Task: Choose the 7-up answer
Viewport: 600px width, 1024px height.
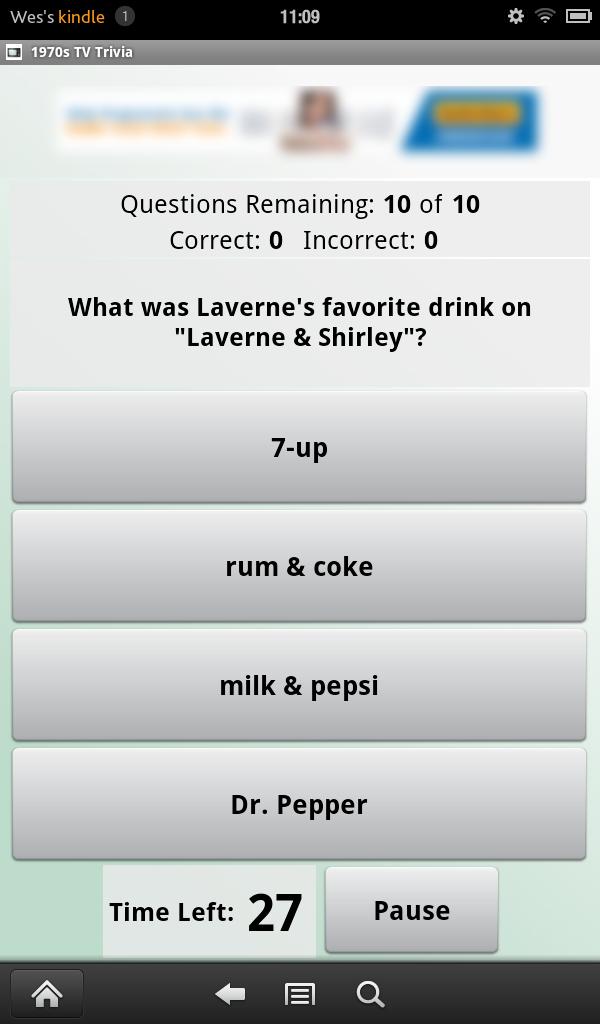Action: point(299,447)
